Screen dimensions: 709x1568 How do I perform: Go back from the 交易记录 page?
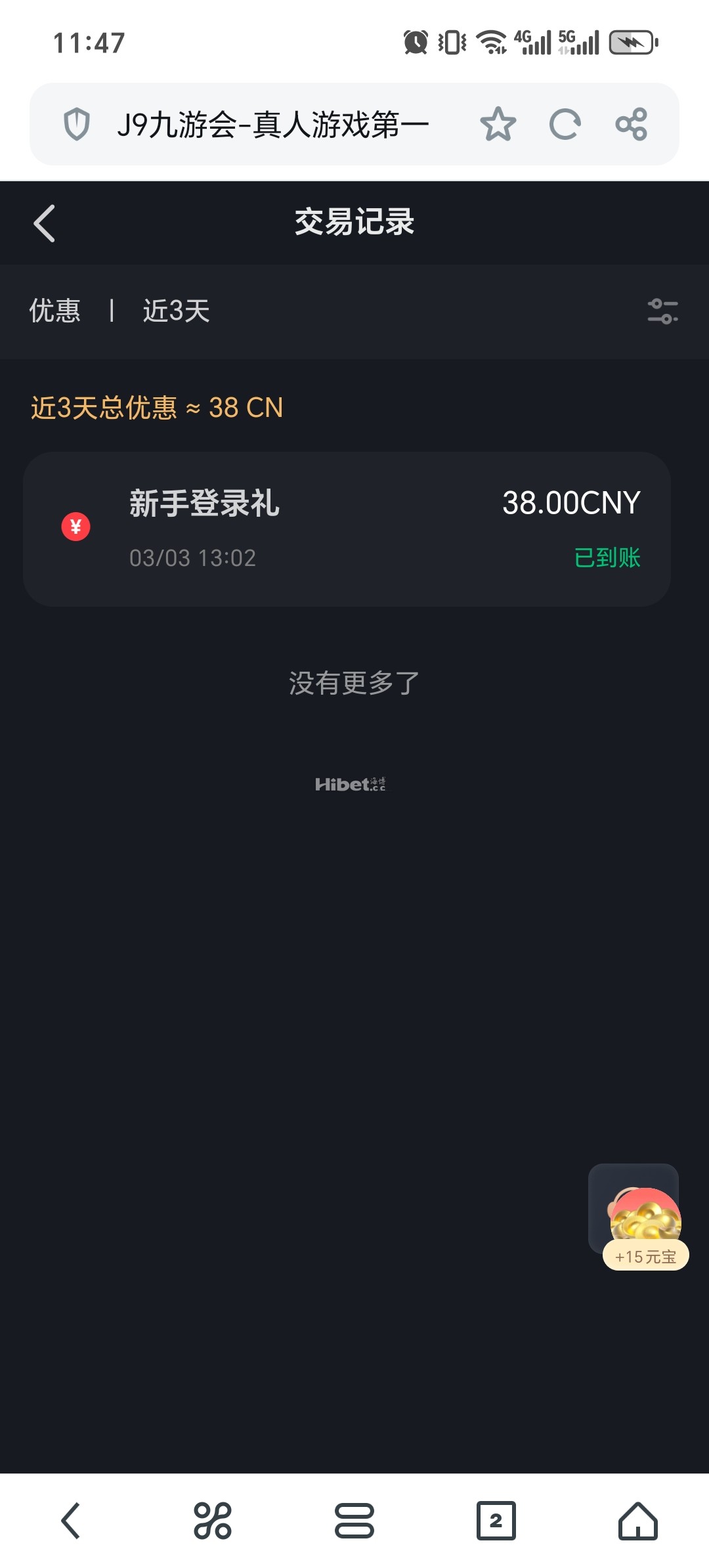tap(45, 223)
